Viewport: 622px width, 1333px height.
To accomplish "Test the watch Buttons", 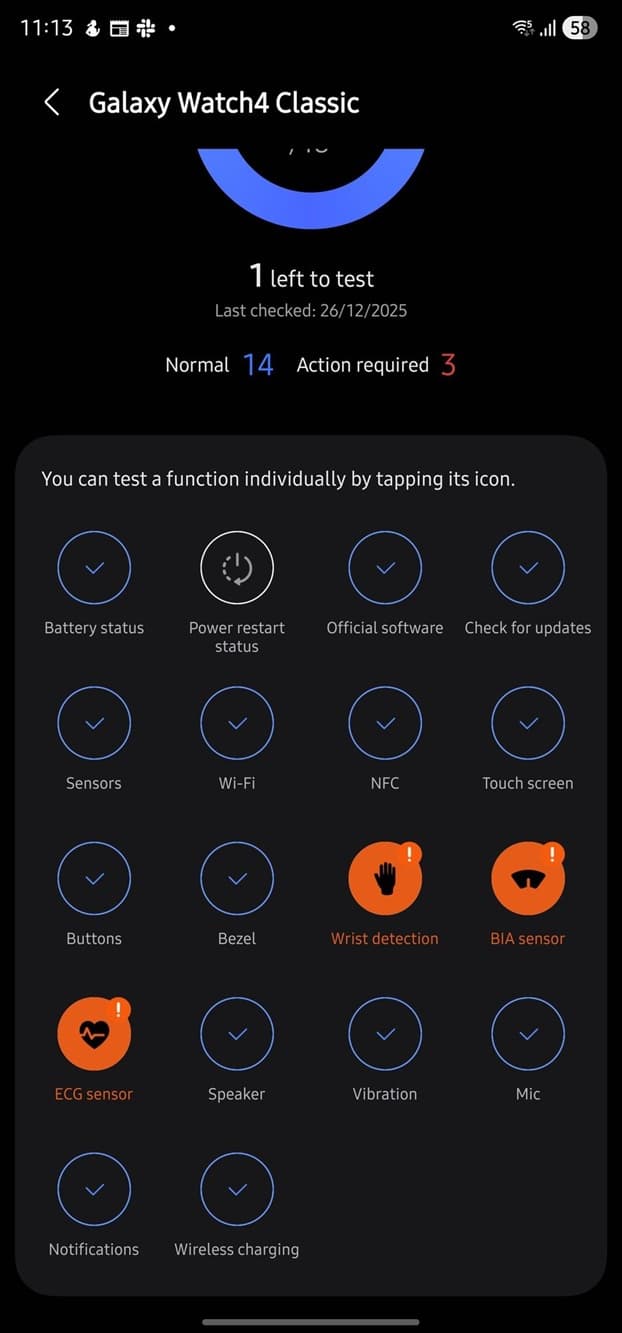I will click(x=94, y=879).
